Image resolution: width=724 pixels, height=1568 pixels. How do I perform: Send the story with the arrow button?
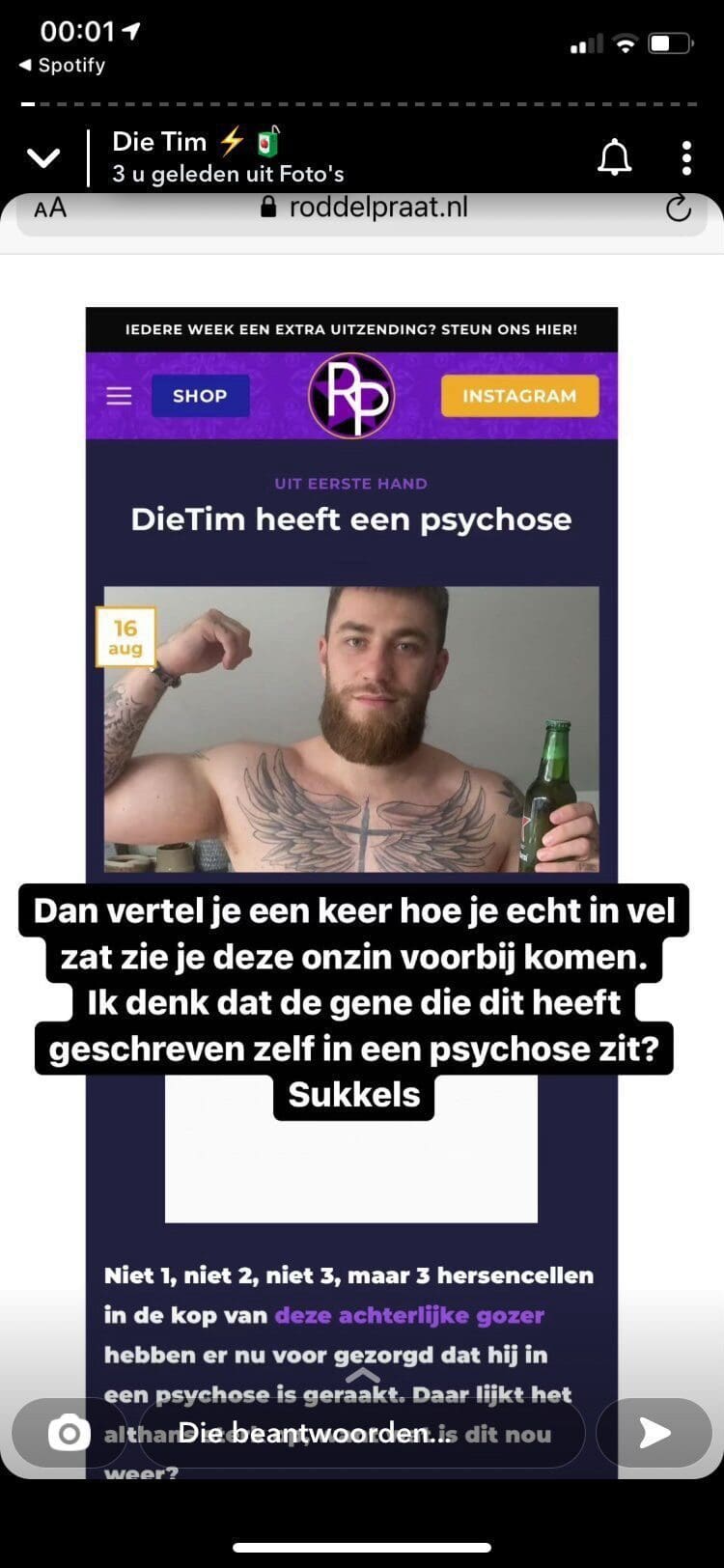[x=654, y=1433]
